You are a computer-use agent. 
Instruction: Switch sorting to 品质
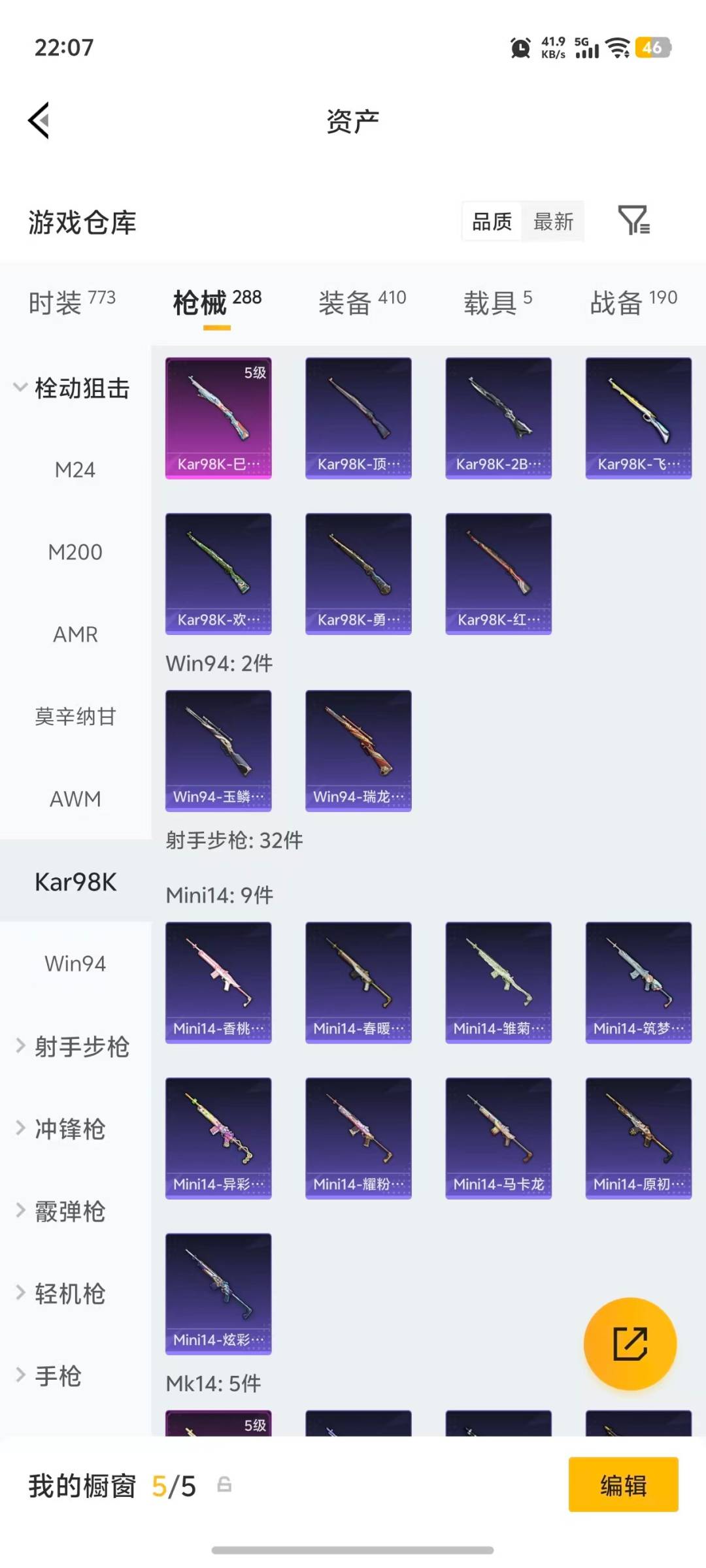[490, 222]
